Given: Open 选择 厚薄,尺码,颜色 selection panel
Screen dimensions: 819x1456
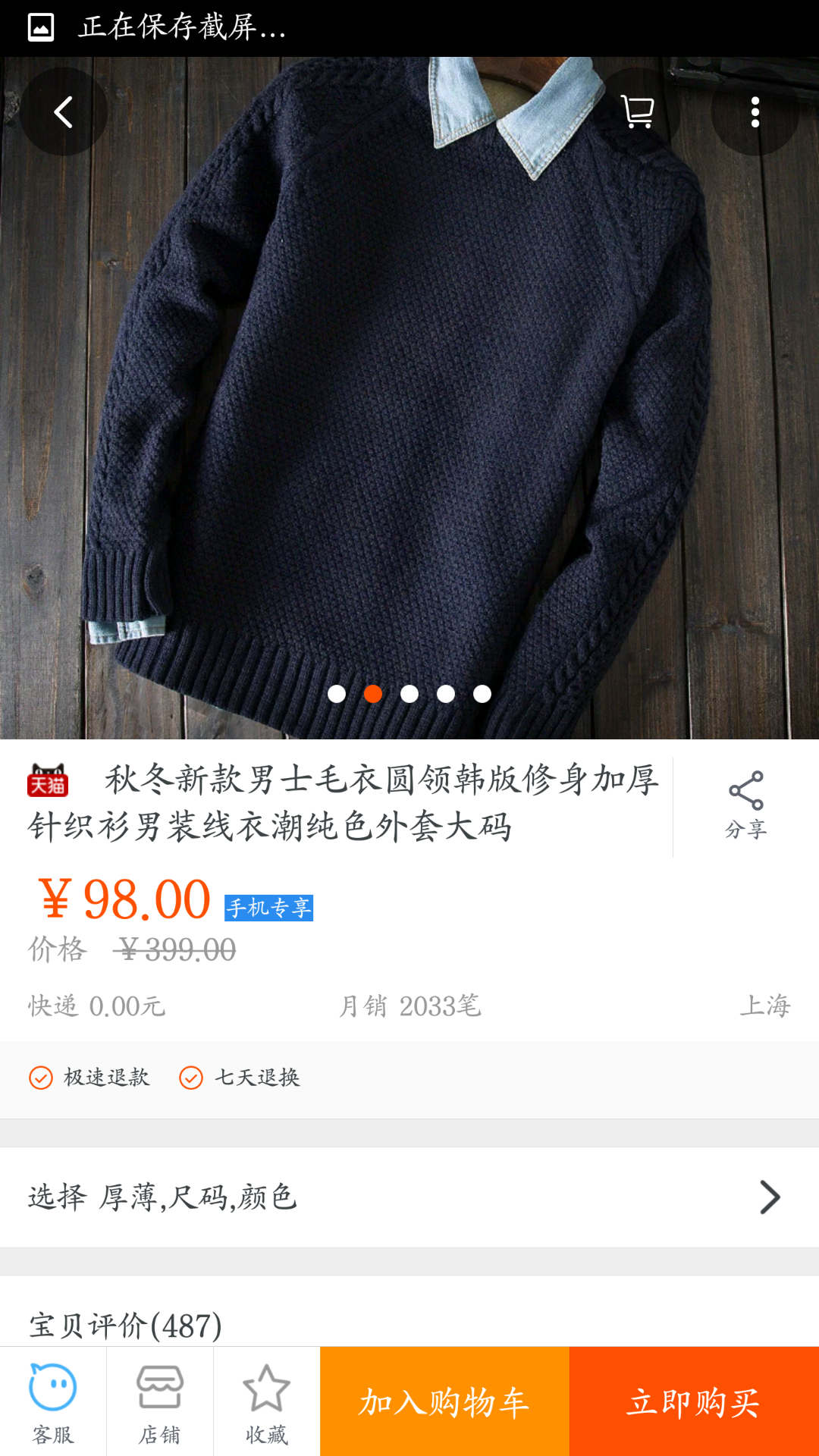Looking at the screenshot, I should (x=303, y=1196).
